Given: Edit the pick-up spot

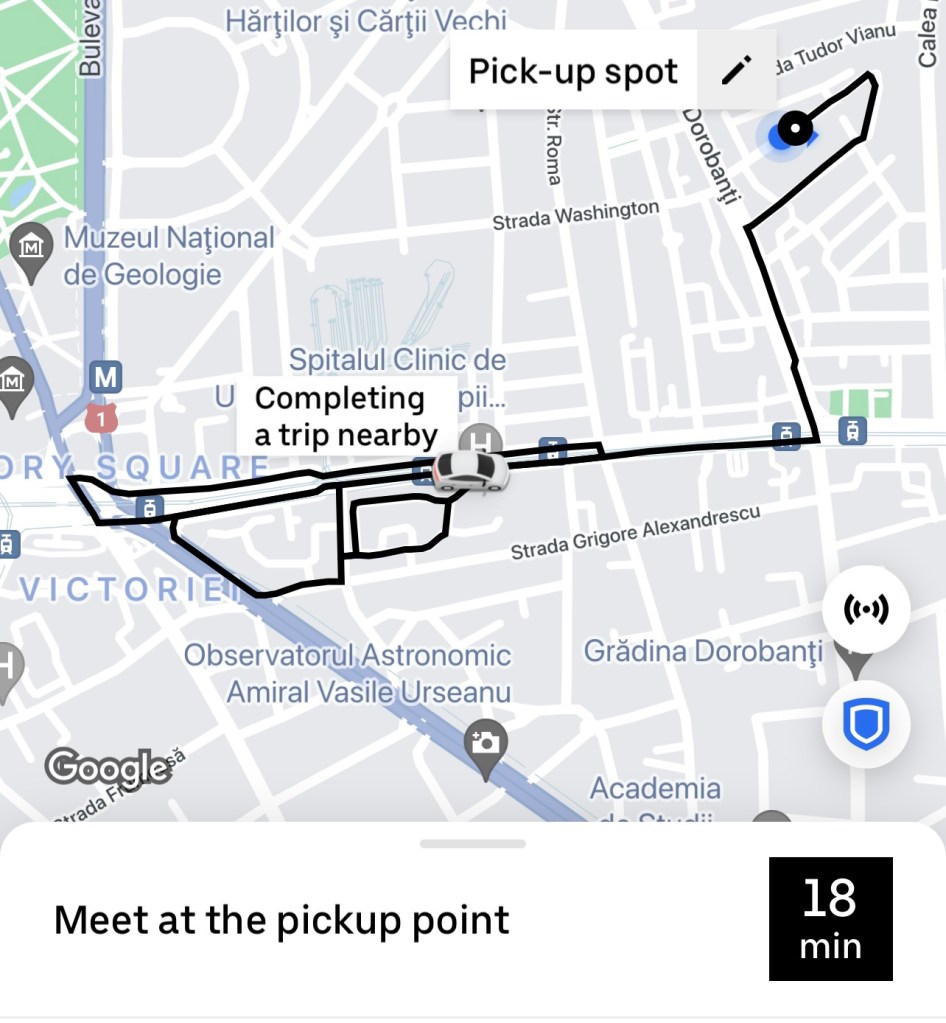Looking at the screenshot, I should [737, 70].
